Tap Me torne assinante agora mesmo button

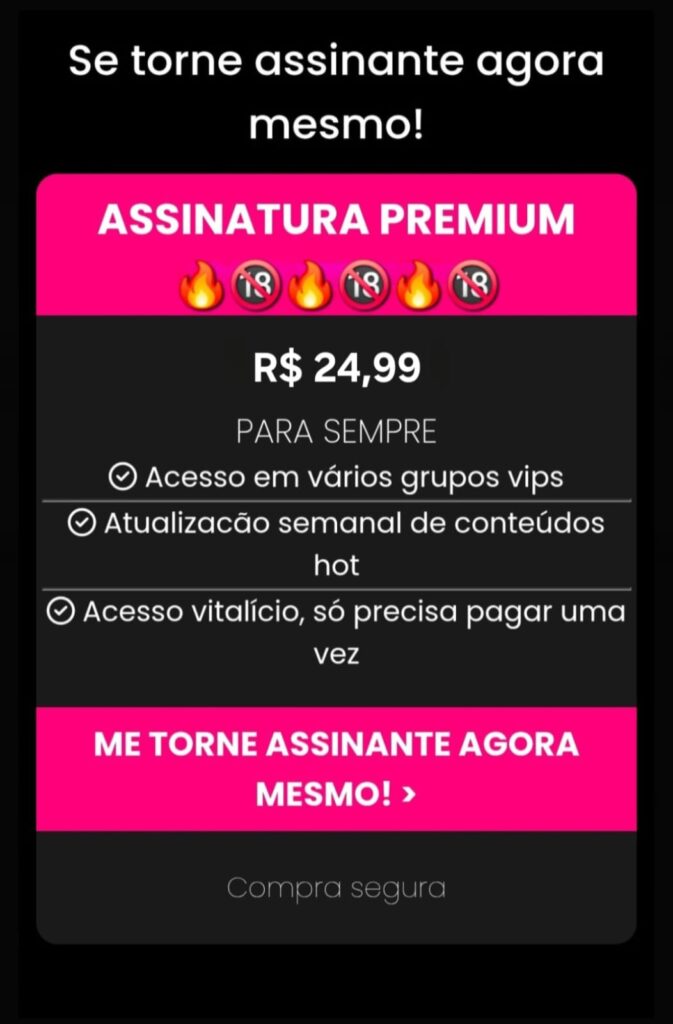click(336, 768)
